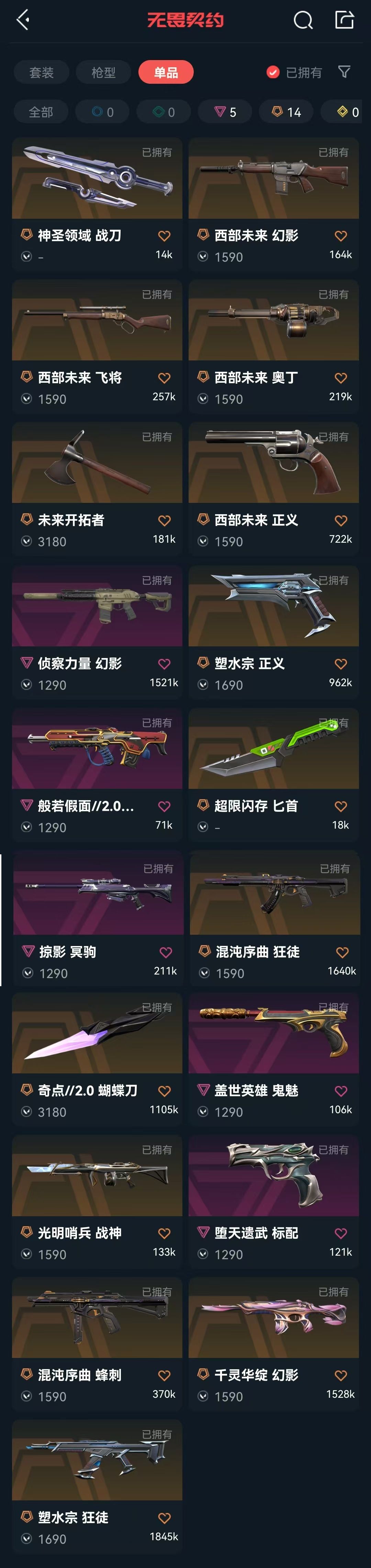Like the 西部未来 幻影 skin
Image resolution: width=371 pixels, height=1568 pixels.
340,236
